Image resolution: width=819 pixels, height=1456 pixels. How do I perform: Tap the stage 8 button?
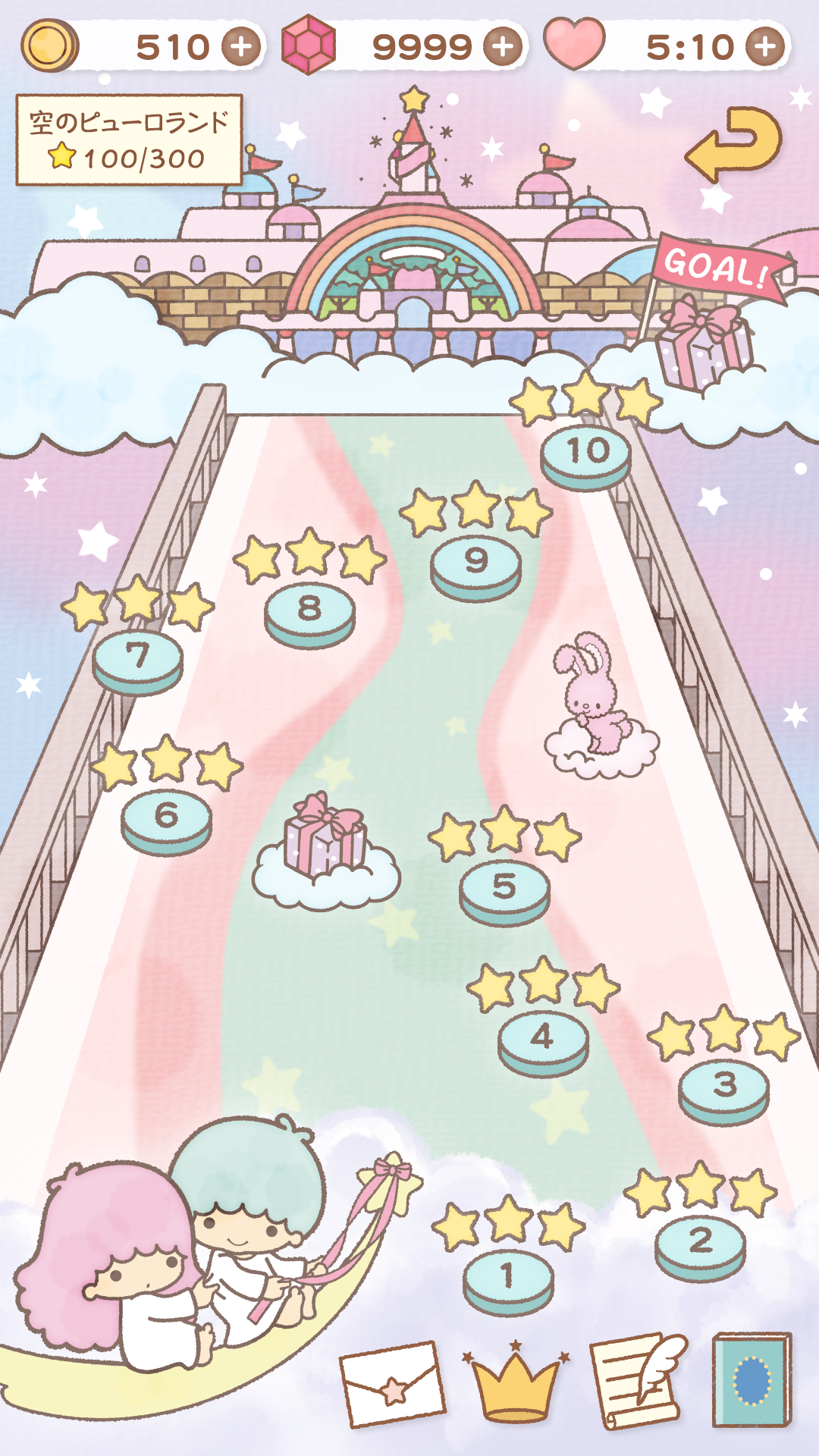point(309,611)
